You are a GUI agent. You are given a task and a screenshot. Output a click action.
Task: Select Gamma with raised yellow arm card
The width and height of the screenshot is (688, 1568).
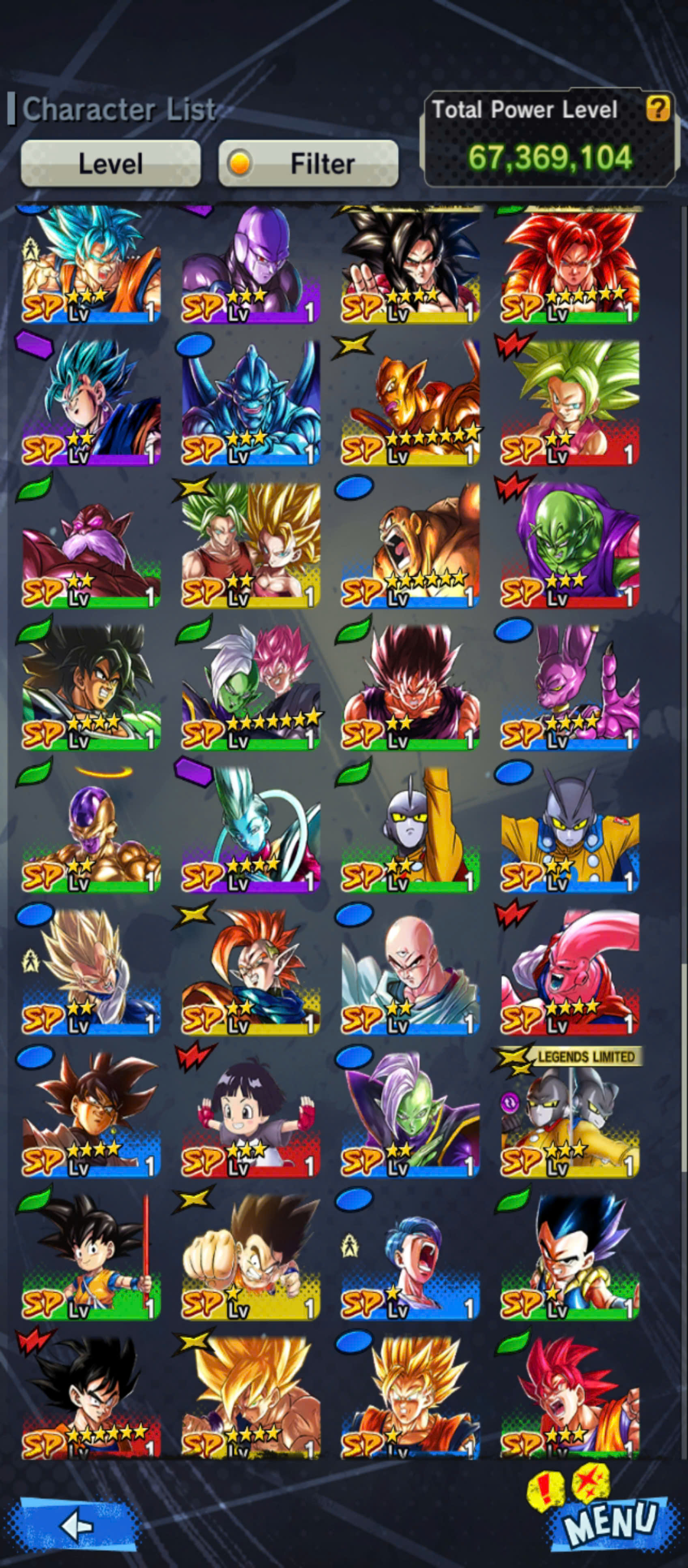pyautogui.click(x=410, y=829)
